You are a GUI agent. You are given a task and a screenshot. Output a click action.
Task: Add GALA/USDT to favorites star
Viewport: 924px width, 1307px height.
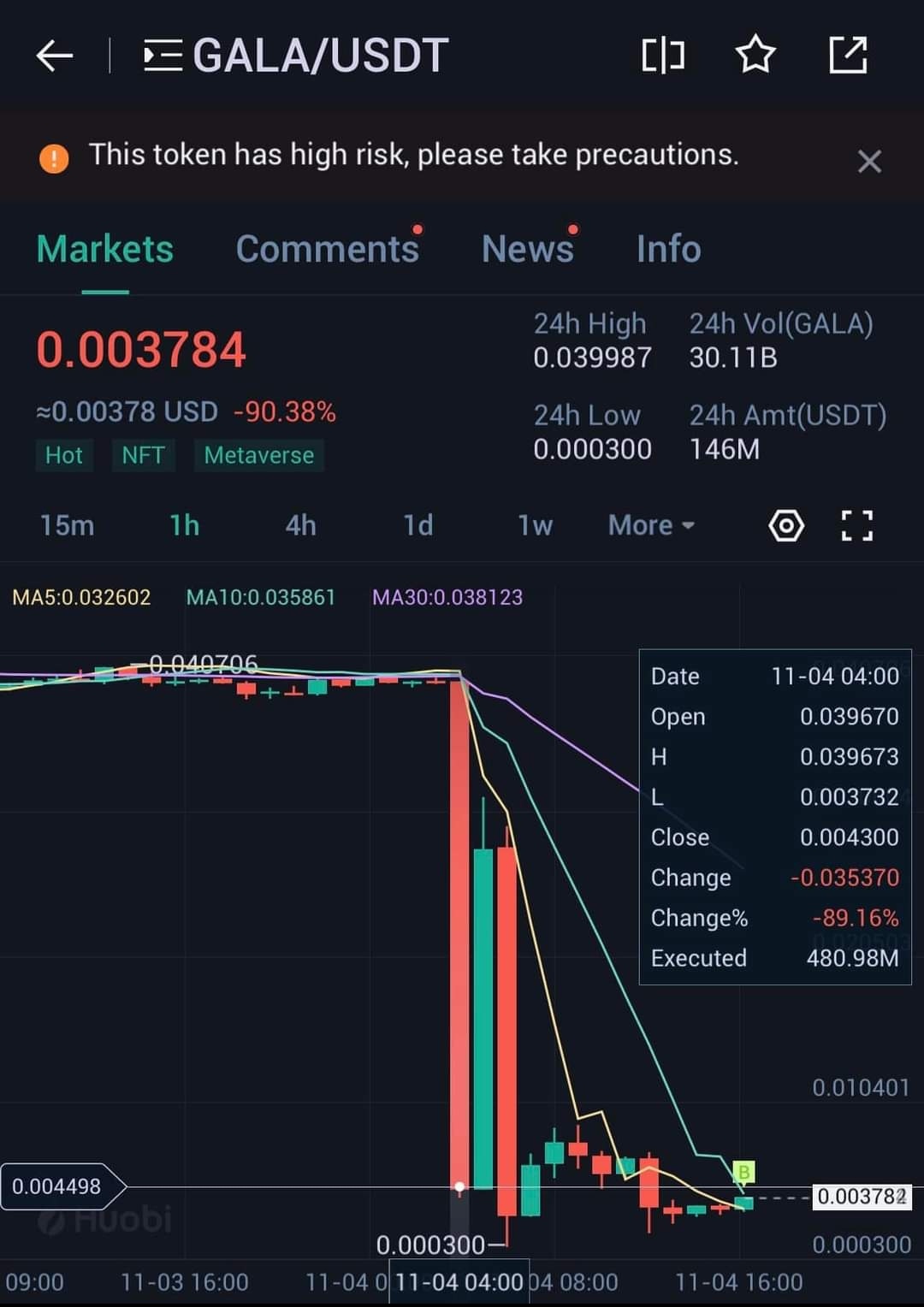click(x=755, y=56)
